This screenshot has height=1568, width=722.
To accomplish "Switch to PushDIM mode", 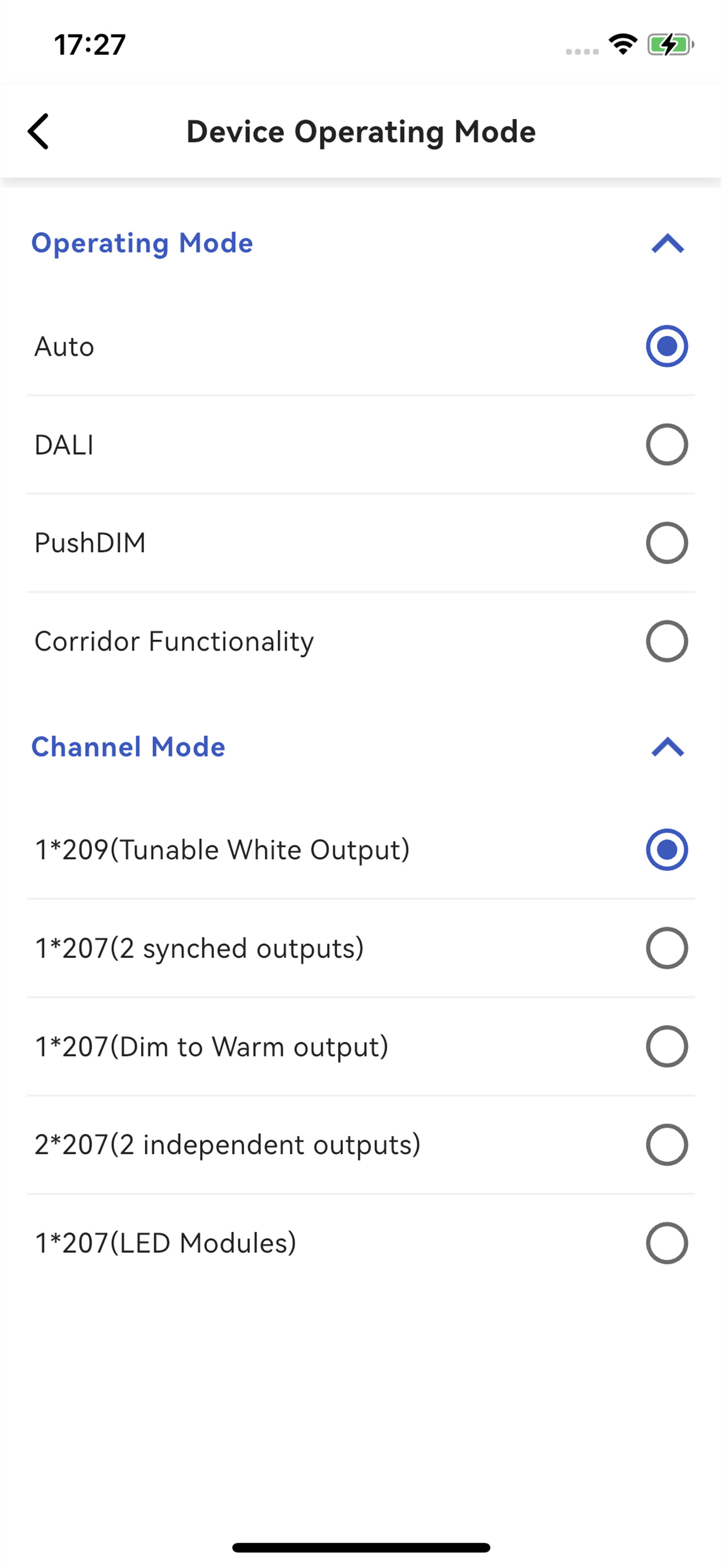I will point(361,543).
